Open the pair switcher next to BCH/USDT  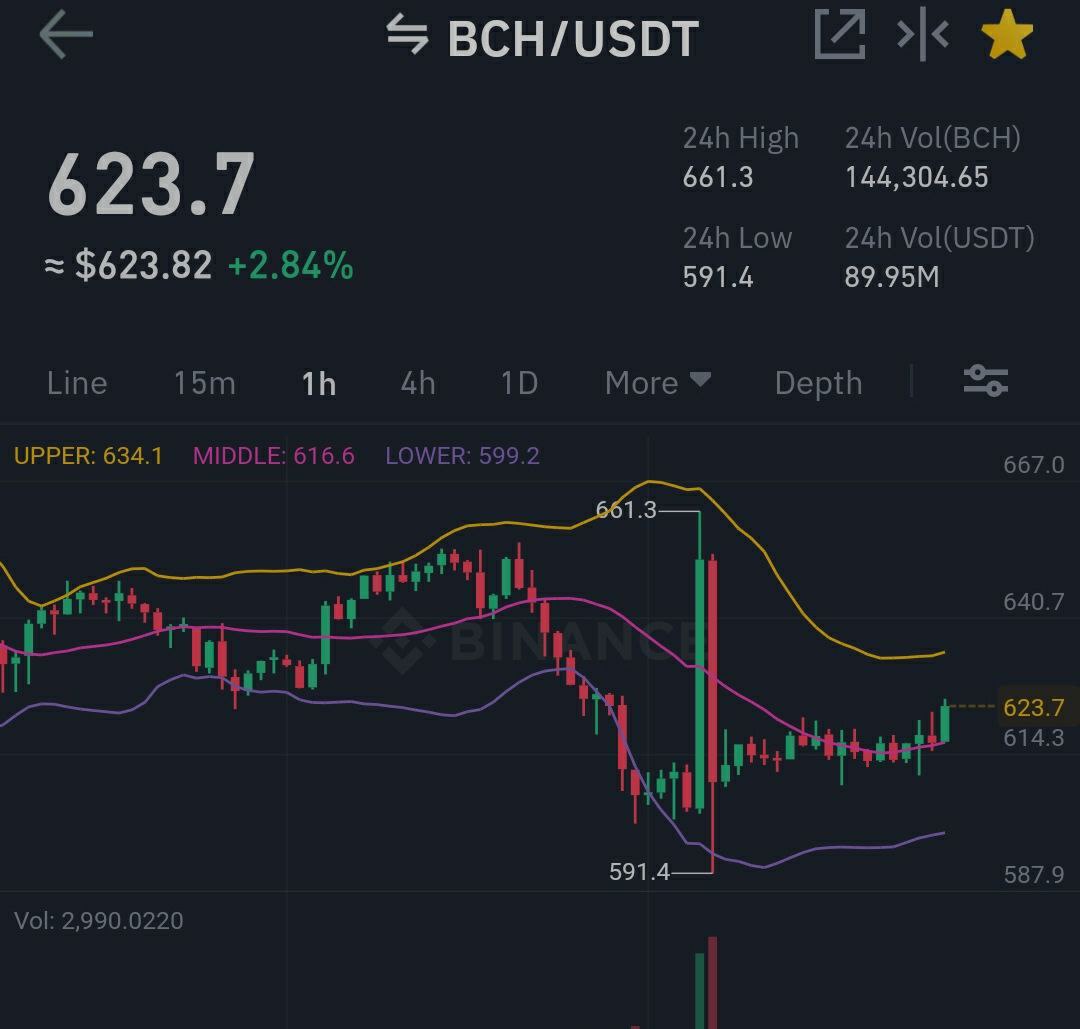point(407,35)
